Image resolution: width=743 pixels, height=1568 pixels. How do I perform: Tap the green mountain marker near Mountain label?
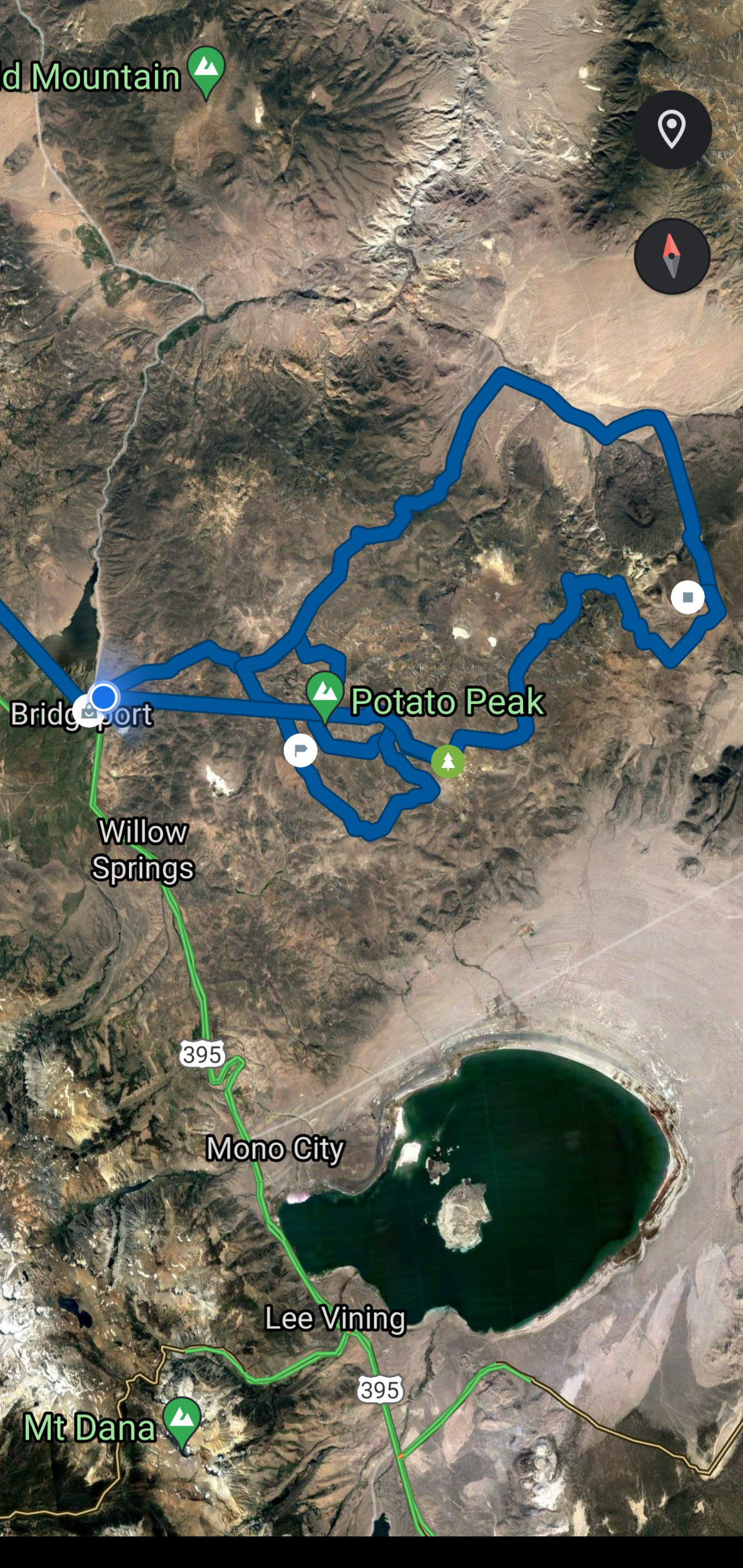[206, 70]
